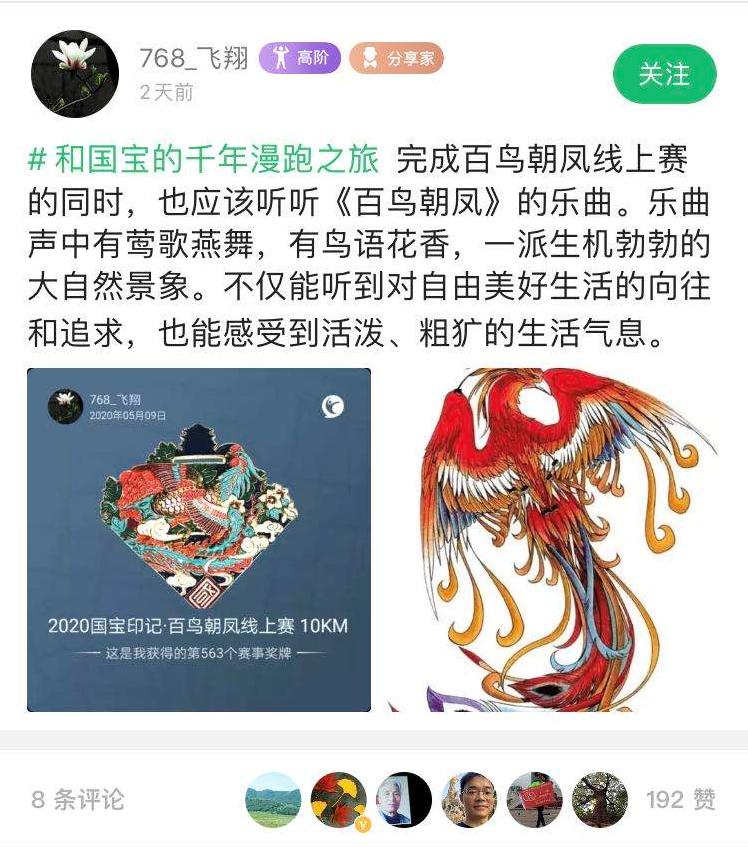View the medal image for 百鸟朝凤线上赛

(199, 540)
